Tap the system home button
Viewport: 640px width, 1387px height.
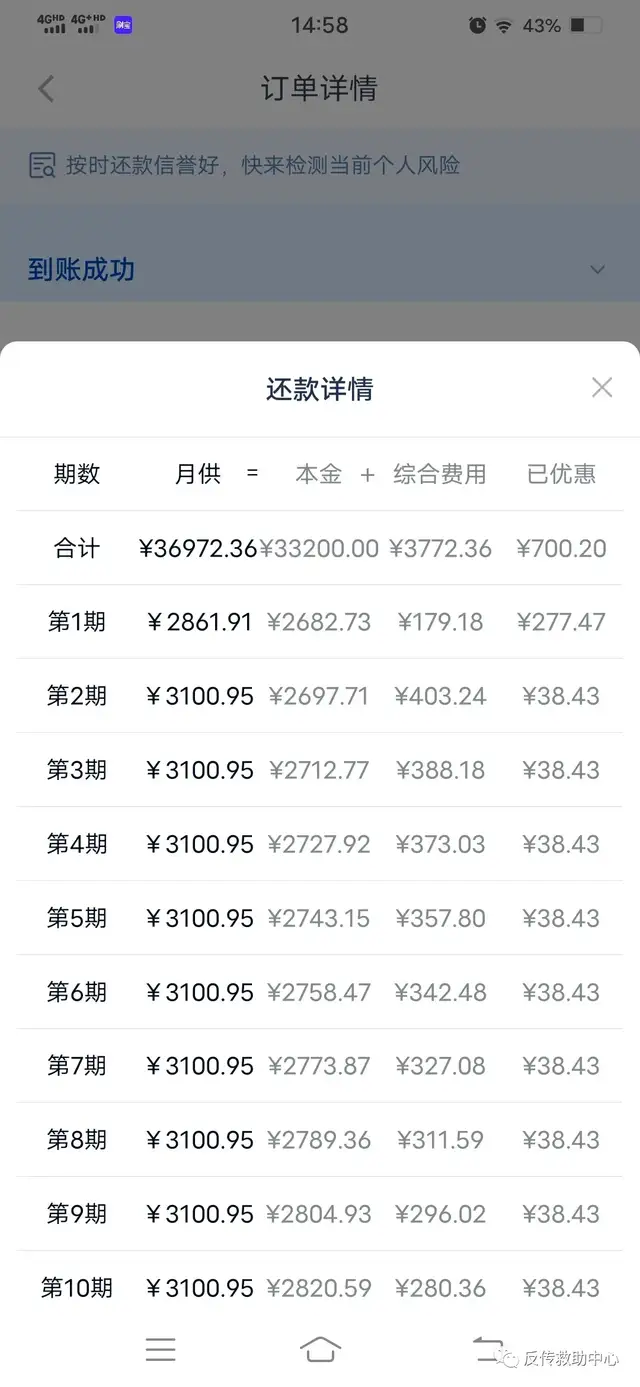pyautogui.click(x=320, y=1349)
